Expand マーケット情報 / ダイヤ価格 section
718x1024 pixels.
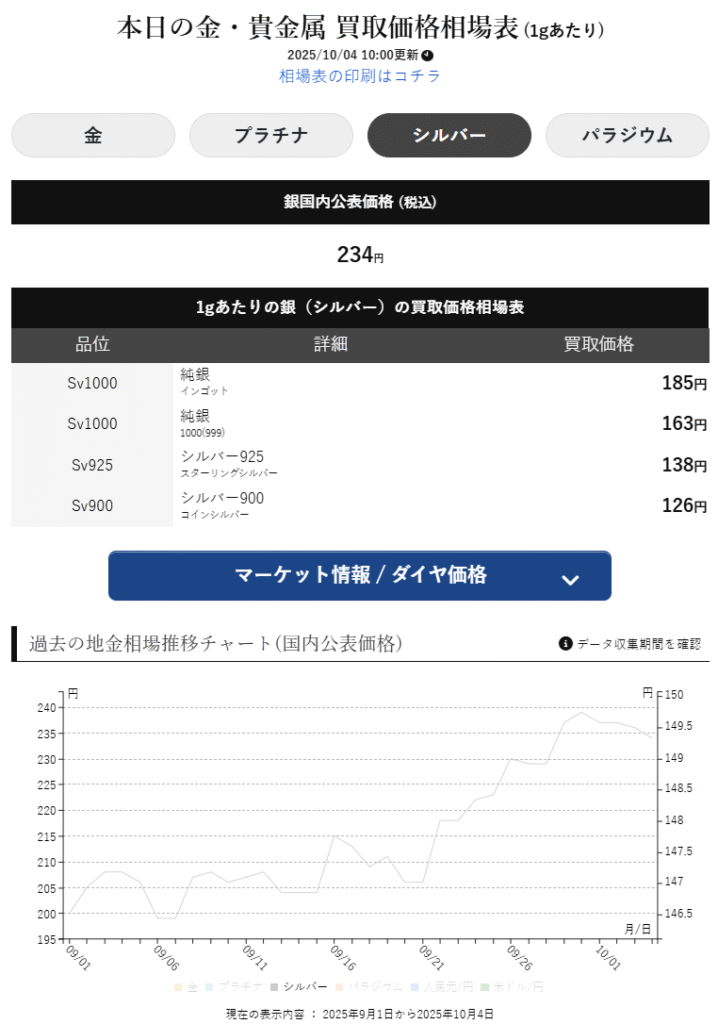click(x=359, y=576)
